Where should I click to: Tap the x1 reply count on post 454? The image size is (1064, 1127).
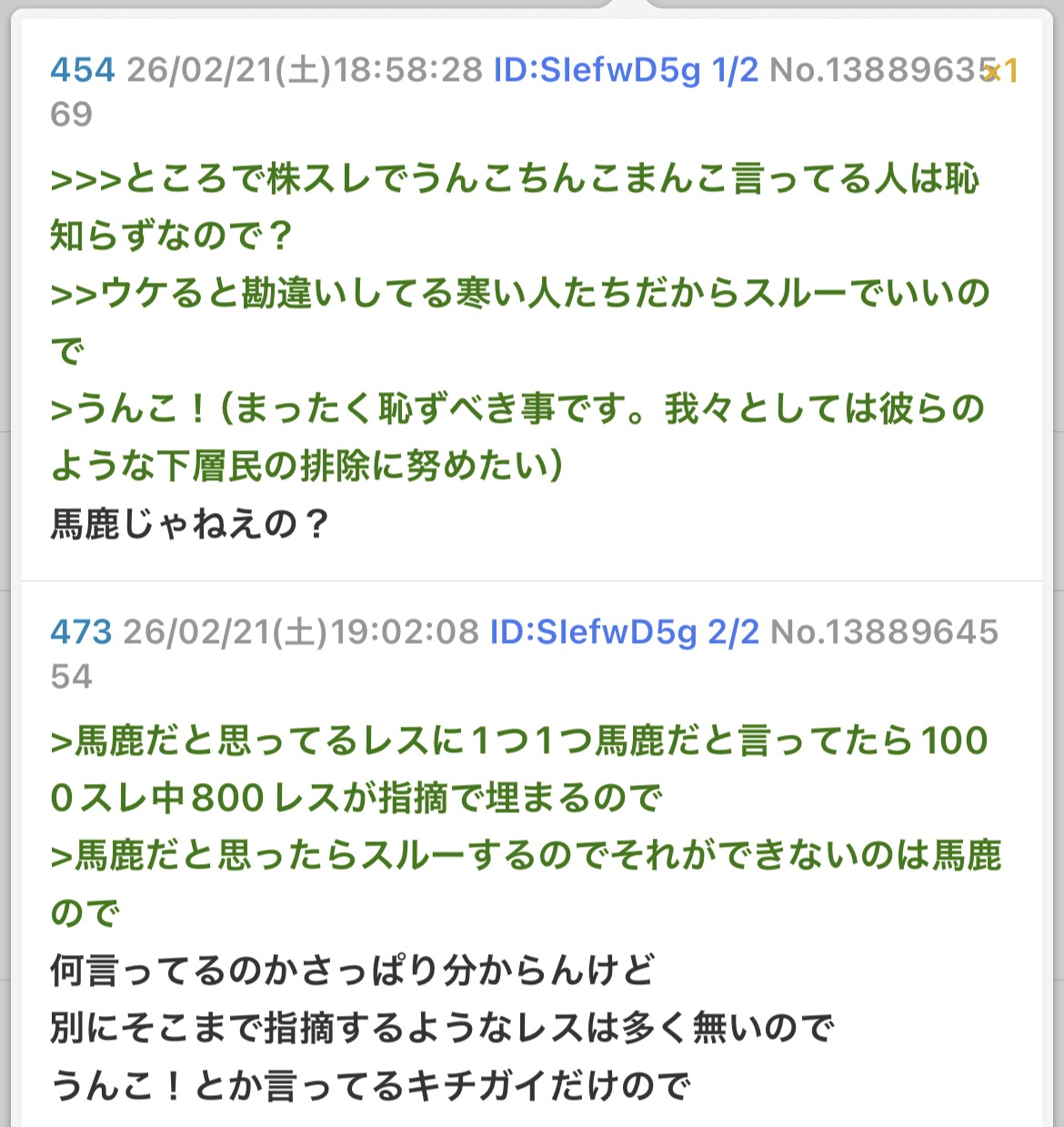pos(1003,71)
